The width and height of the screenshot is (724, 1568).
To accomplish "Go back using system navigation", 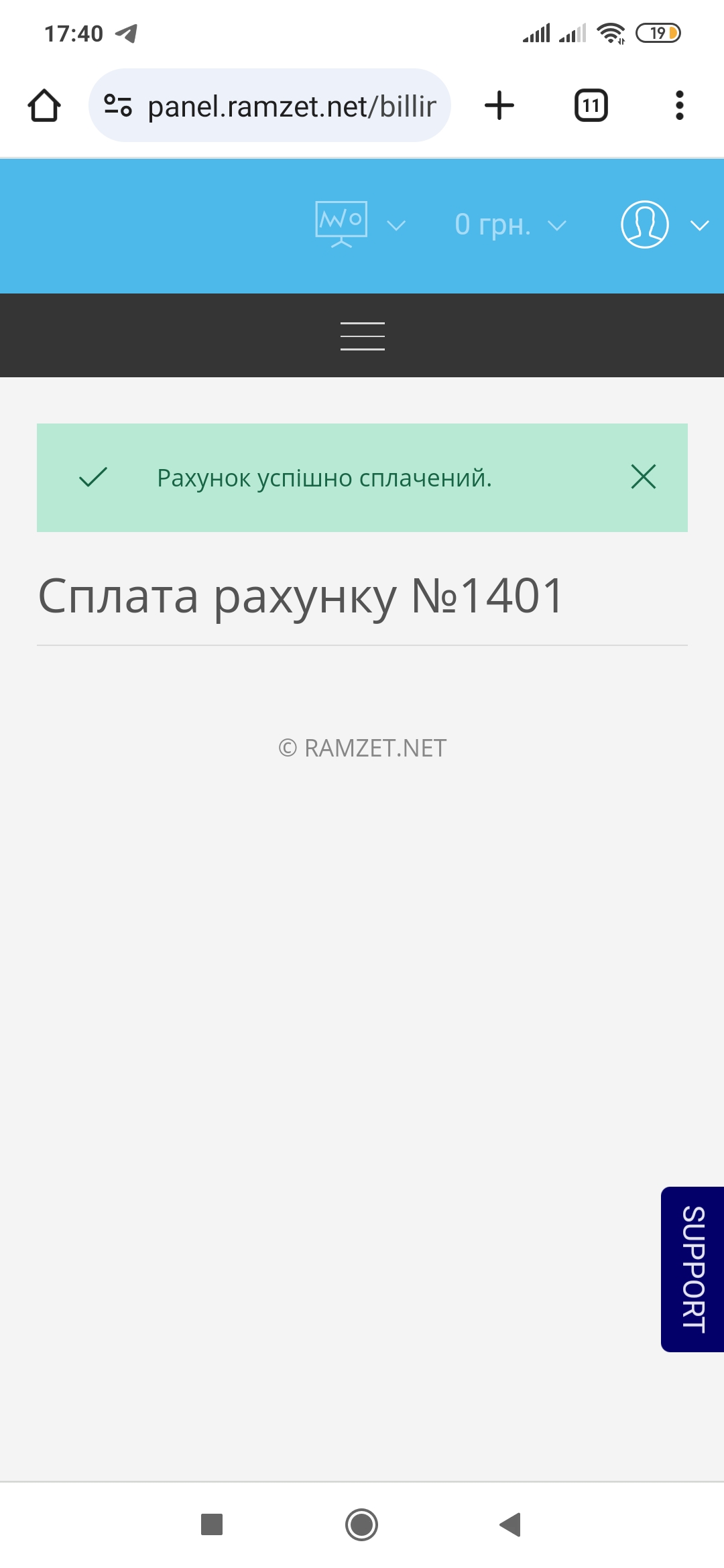I will click(x=510, y=1524).
